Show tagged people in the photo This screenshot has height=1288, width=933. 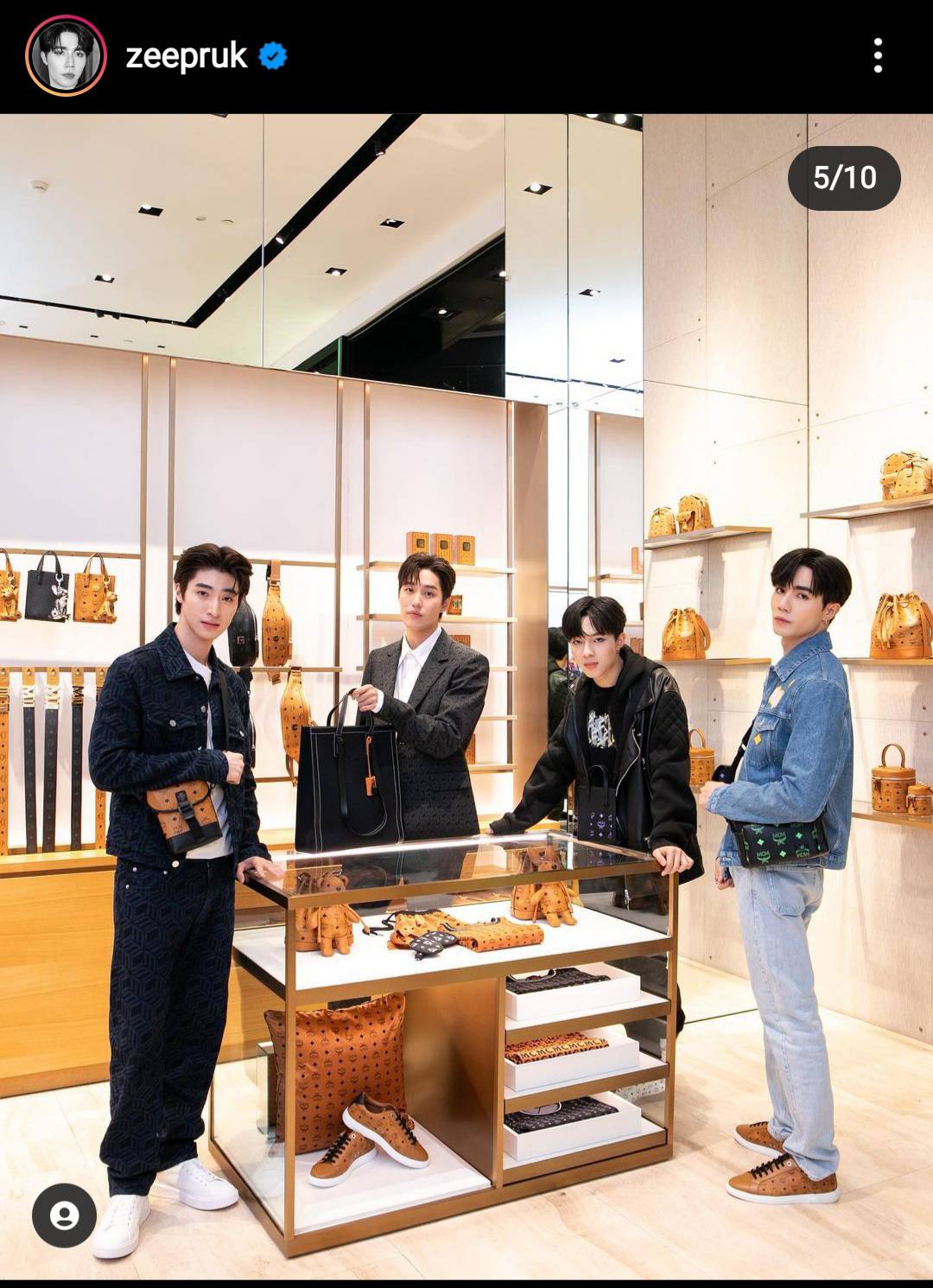(x=64, y=1215)
